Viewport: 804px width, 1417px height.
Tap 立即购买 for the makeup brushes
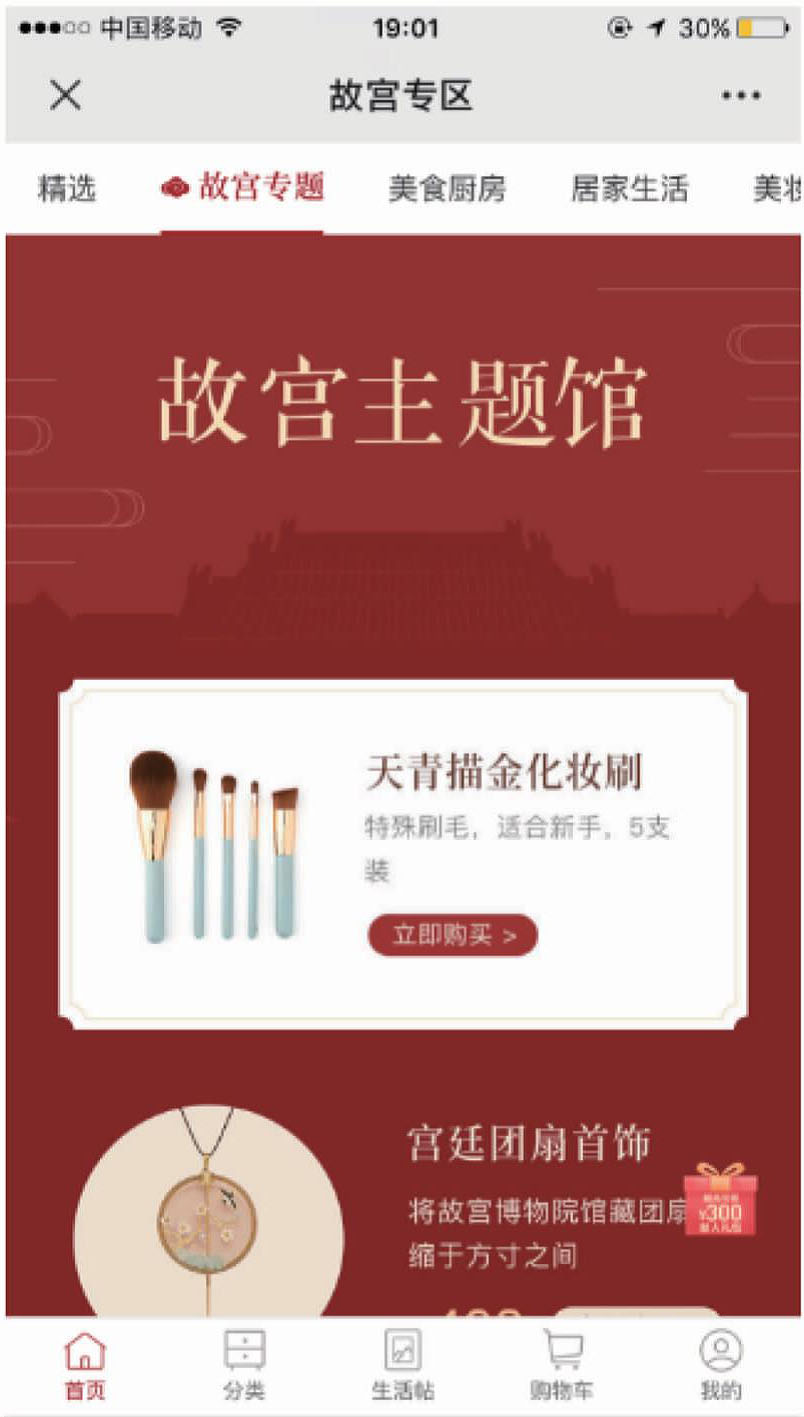point(453,935)
